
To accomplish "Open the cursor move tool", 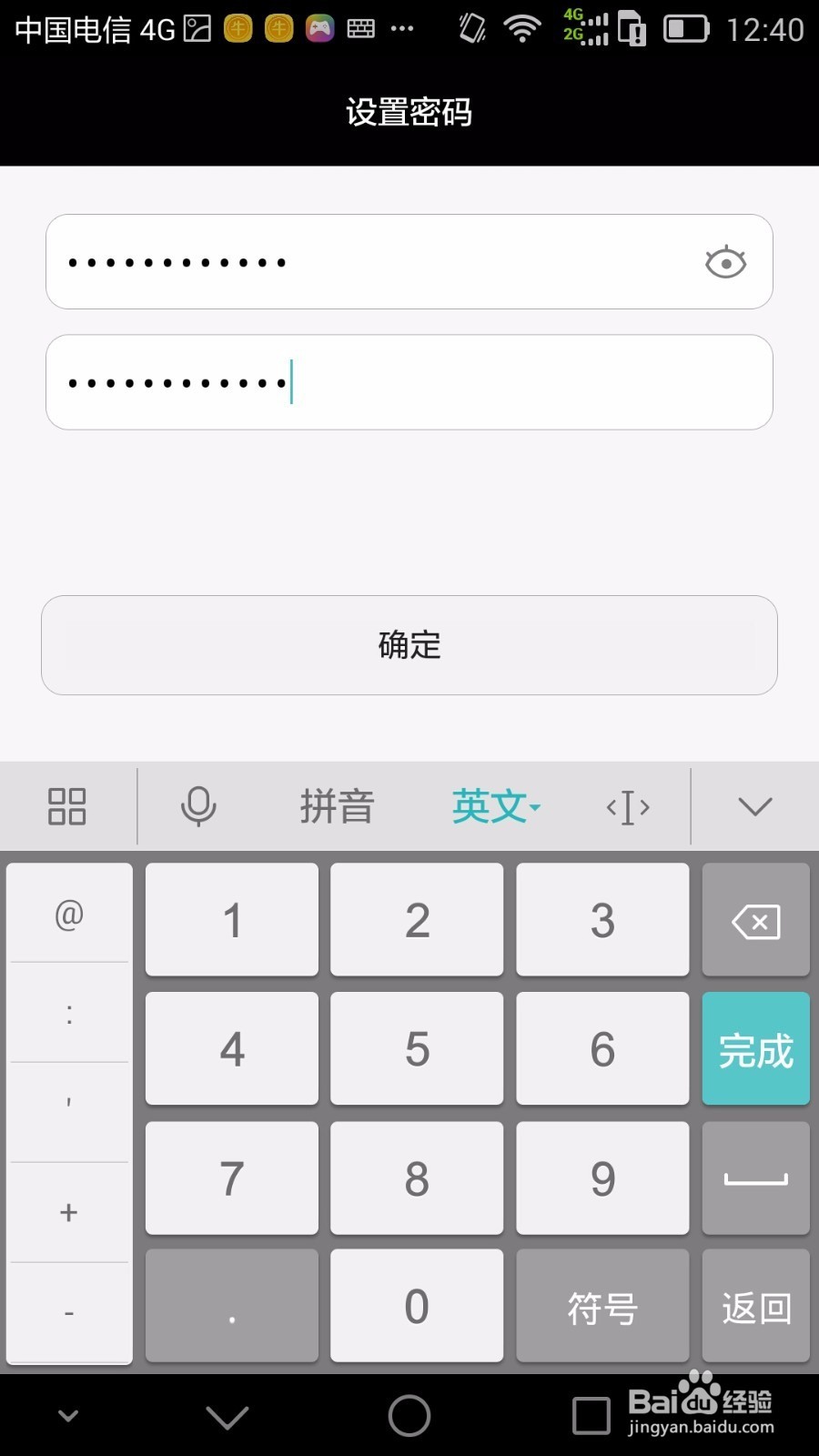I will [x=628, y=807].
